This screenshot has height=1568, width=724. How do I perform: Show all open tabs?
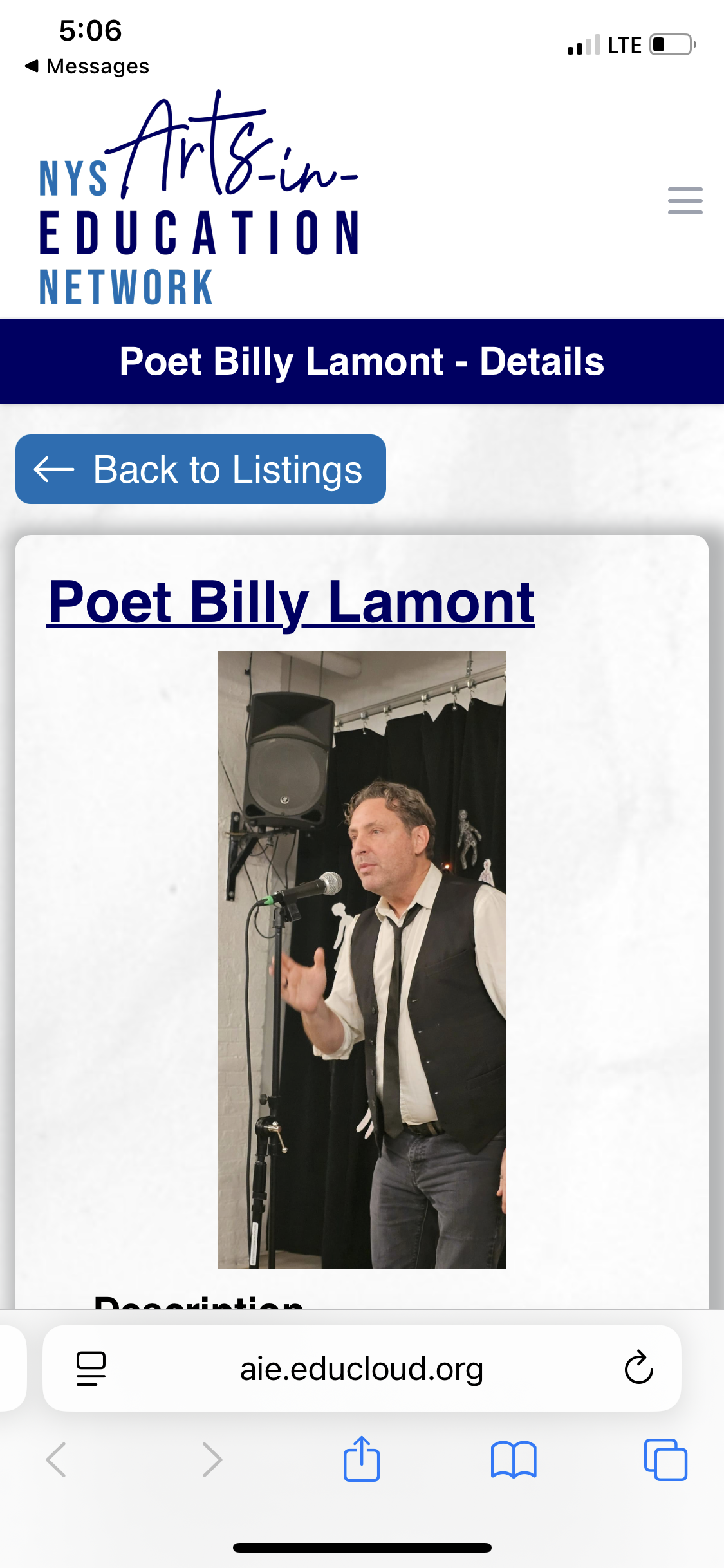pos(665,1459)
